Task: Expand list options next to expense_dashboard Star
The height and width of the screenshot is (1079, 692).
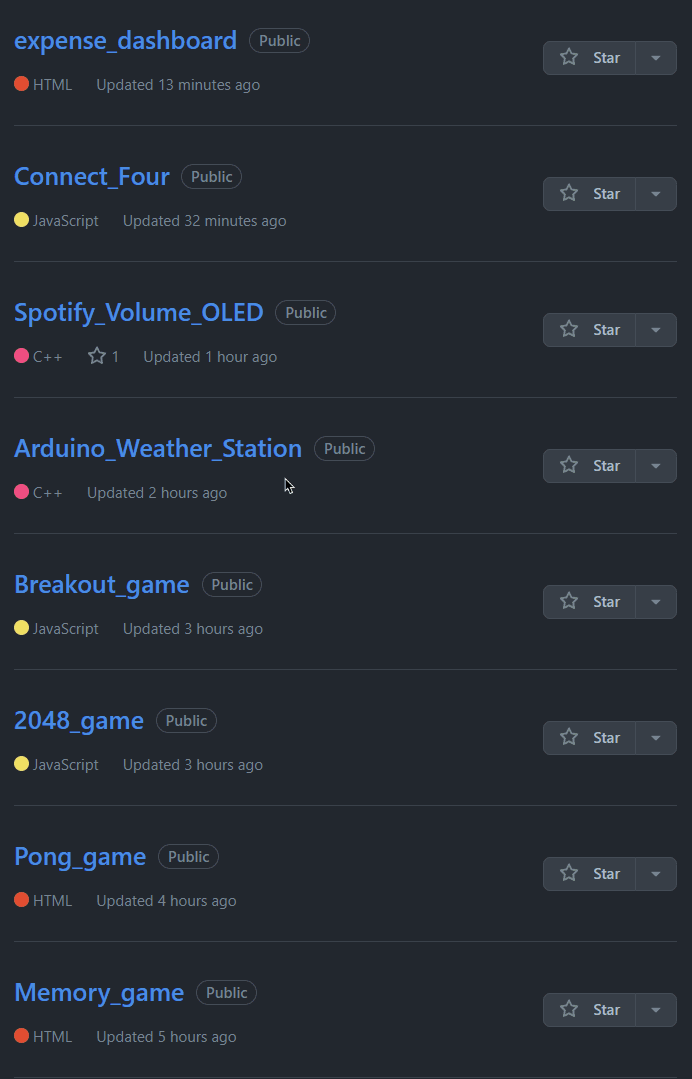Action: (x=656, y=58)
